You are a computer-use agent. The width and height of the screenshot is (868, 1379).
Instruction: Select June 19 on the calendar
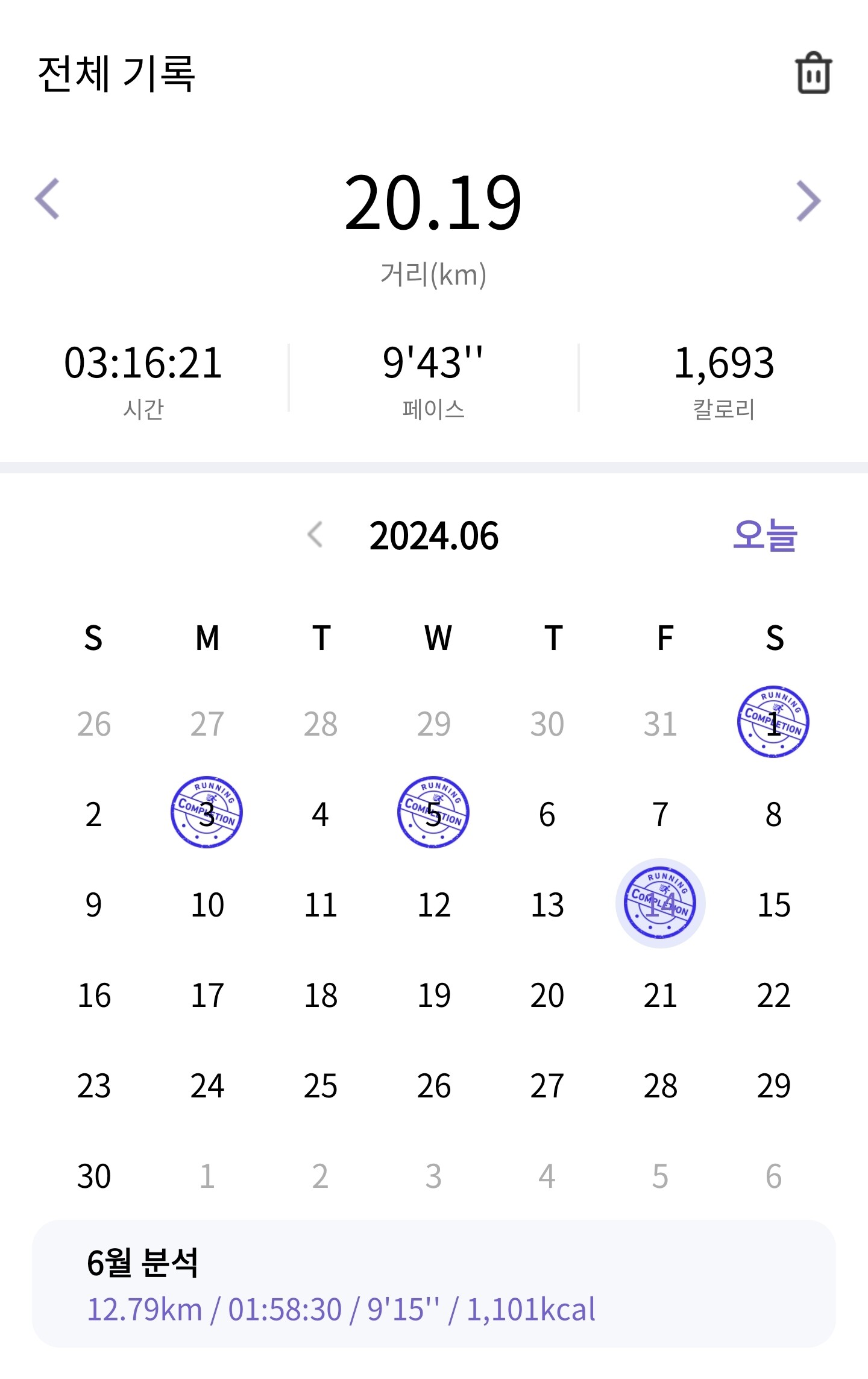[x=433, y=995]
